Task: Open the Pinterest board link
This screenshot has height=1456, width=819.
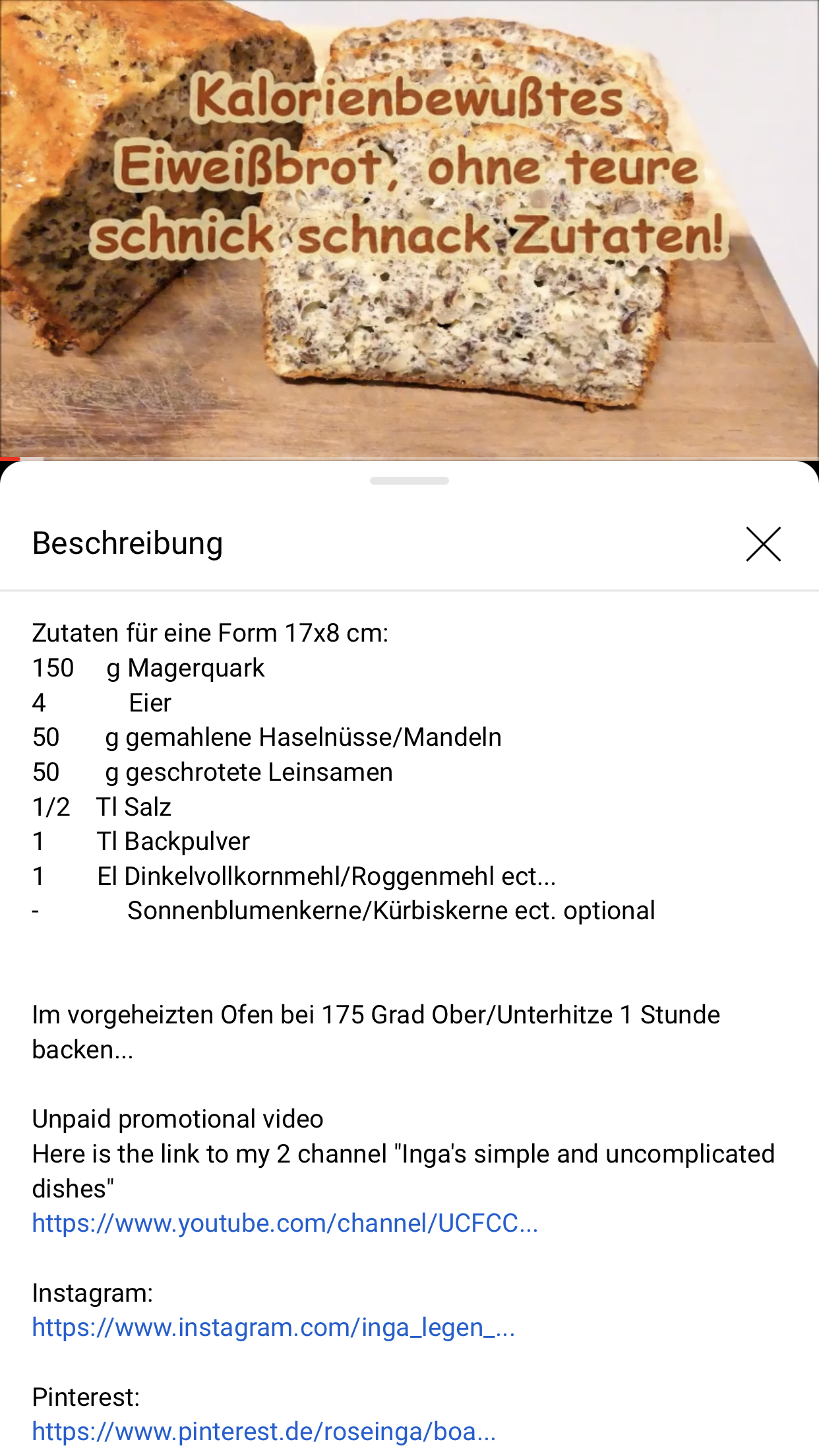Action: pos(264,1431)
